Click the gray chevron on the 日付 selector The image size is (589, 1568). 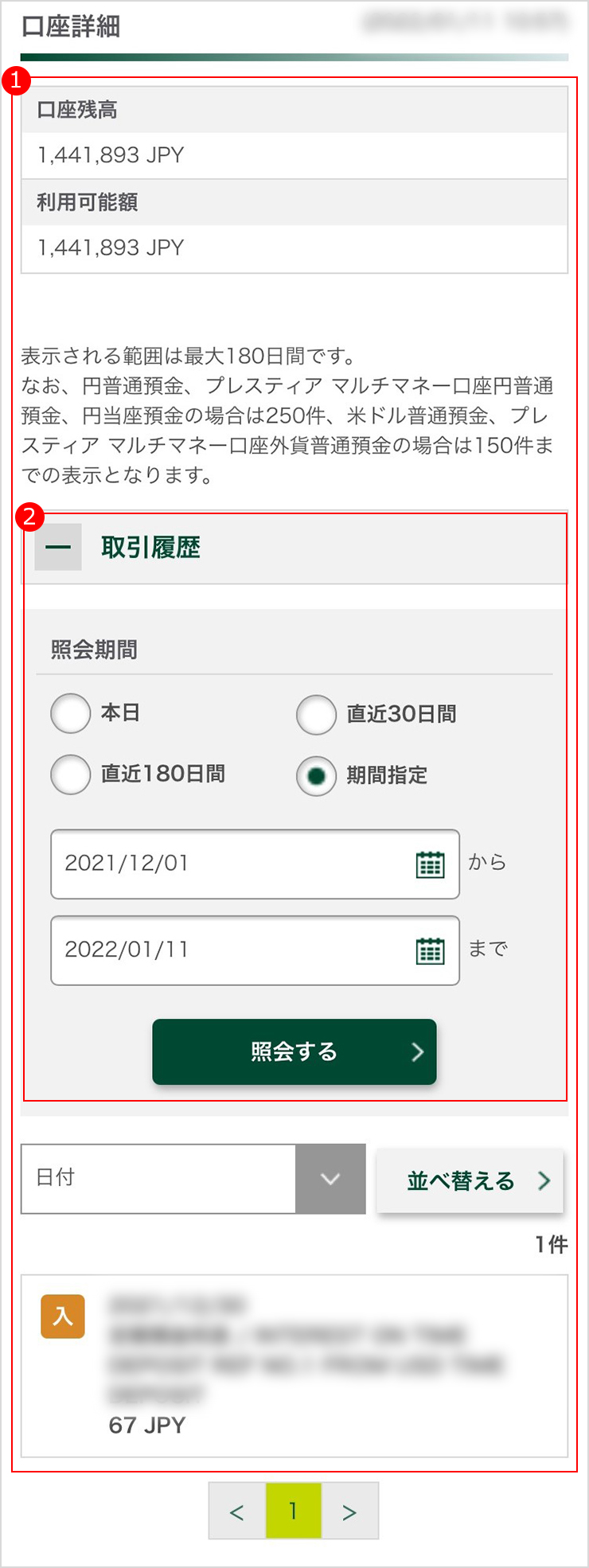click(330, 1179)
